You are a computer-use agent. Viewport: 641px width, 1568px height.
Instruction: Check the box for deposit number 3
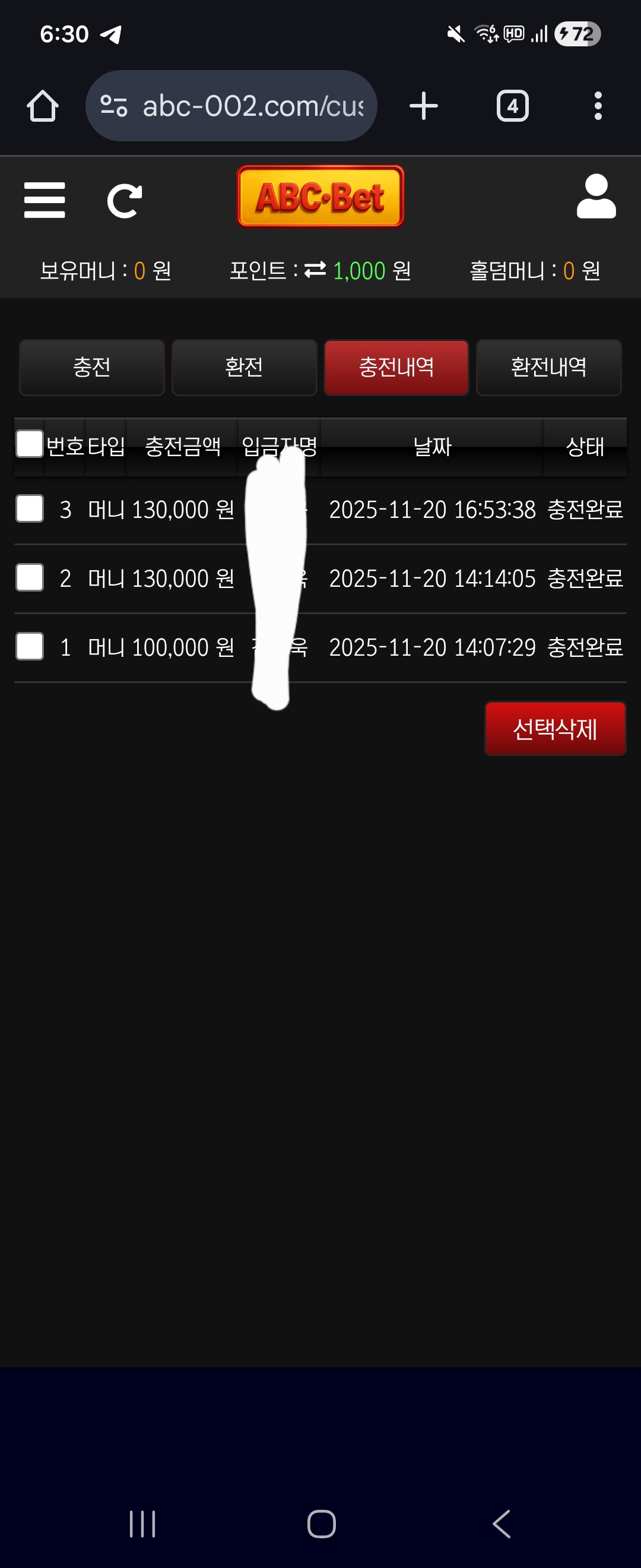29,508
